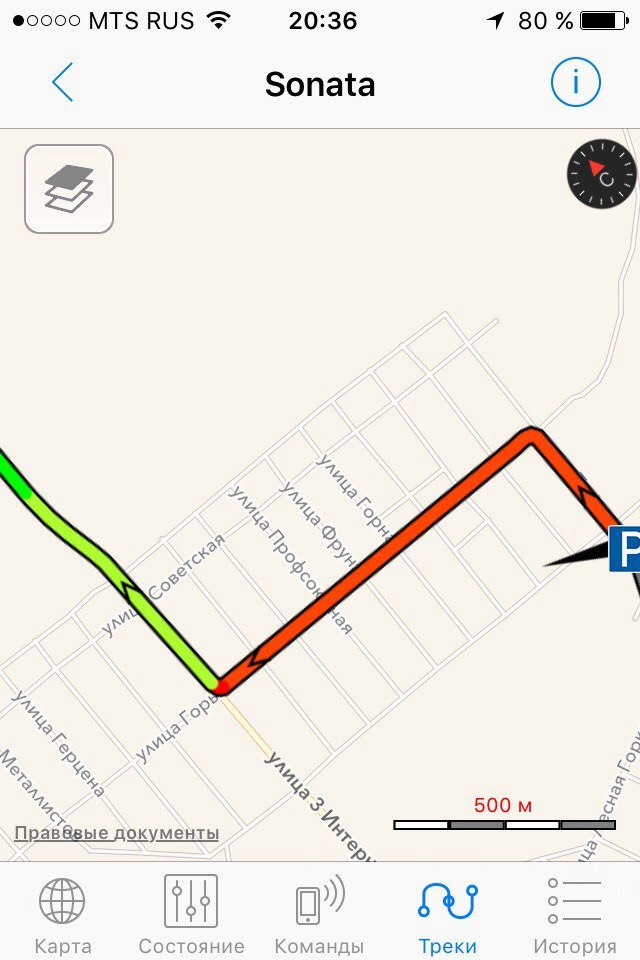Select the Треки tab
640x960 pixels.
448,915
